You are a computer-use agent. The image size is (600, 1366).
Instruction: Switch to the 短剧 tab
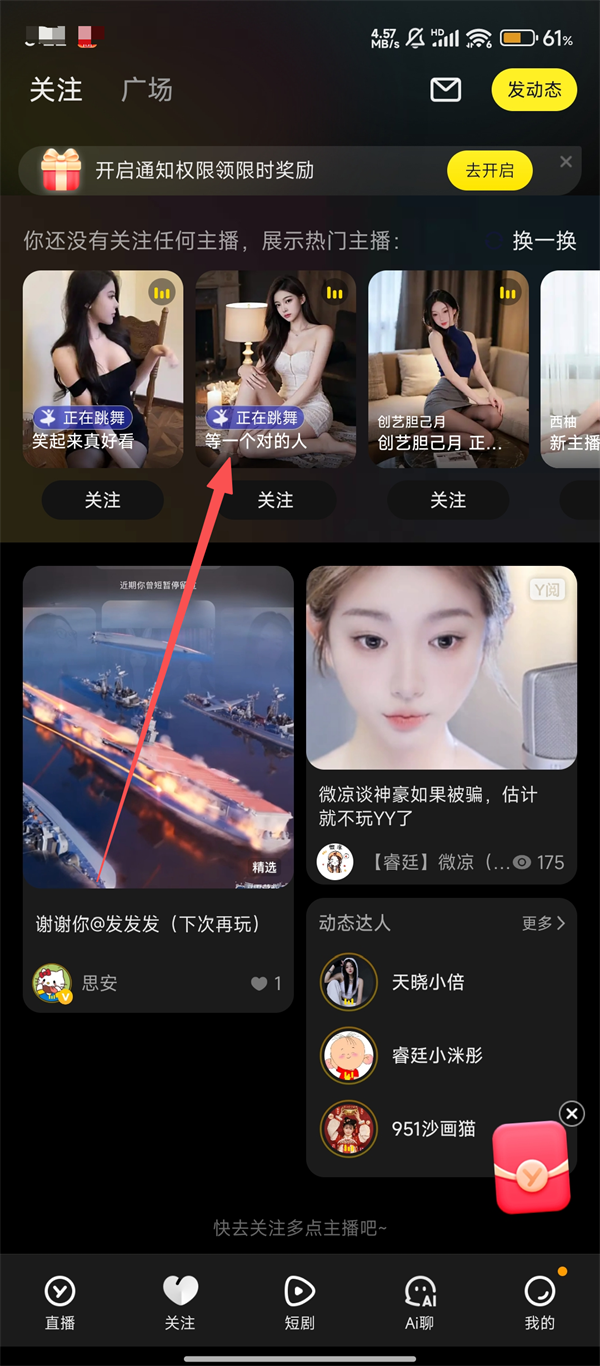tap(299, 1303)
